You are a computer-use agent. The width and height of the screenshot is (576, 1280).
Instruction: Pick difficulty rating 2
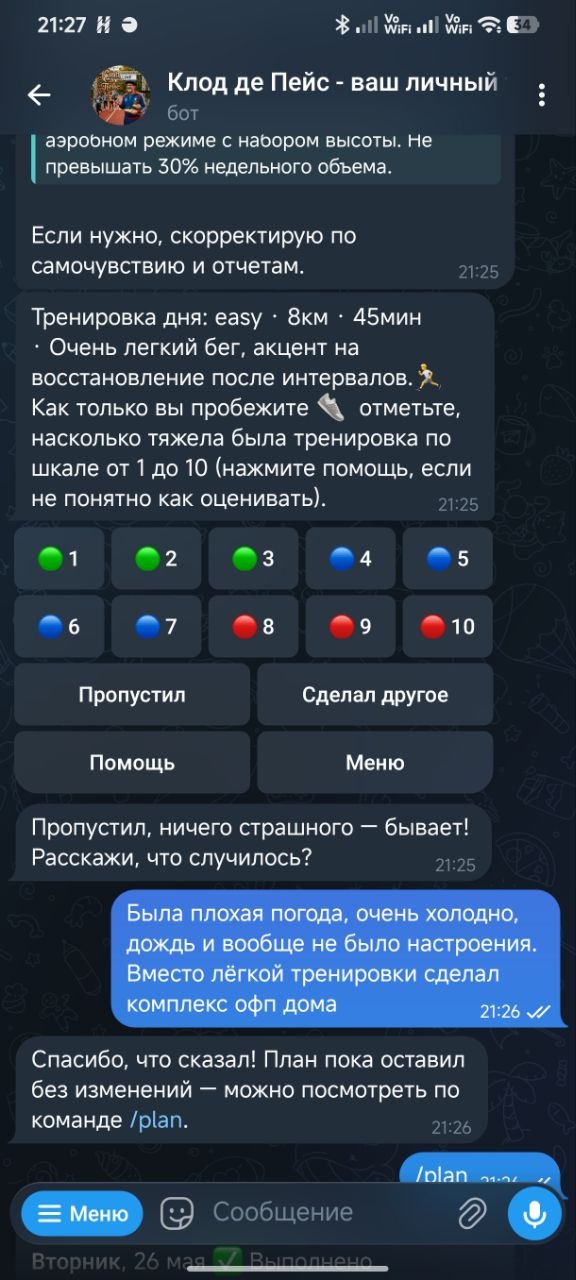[157, 558]
